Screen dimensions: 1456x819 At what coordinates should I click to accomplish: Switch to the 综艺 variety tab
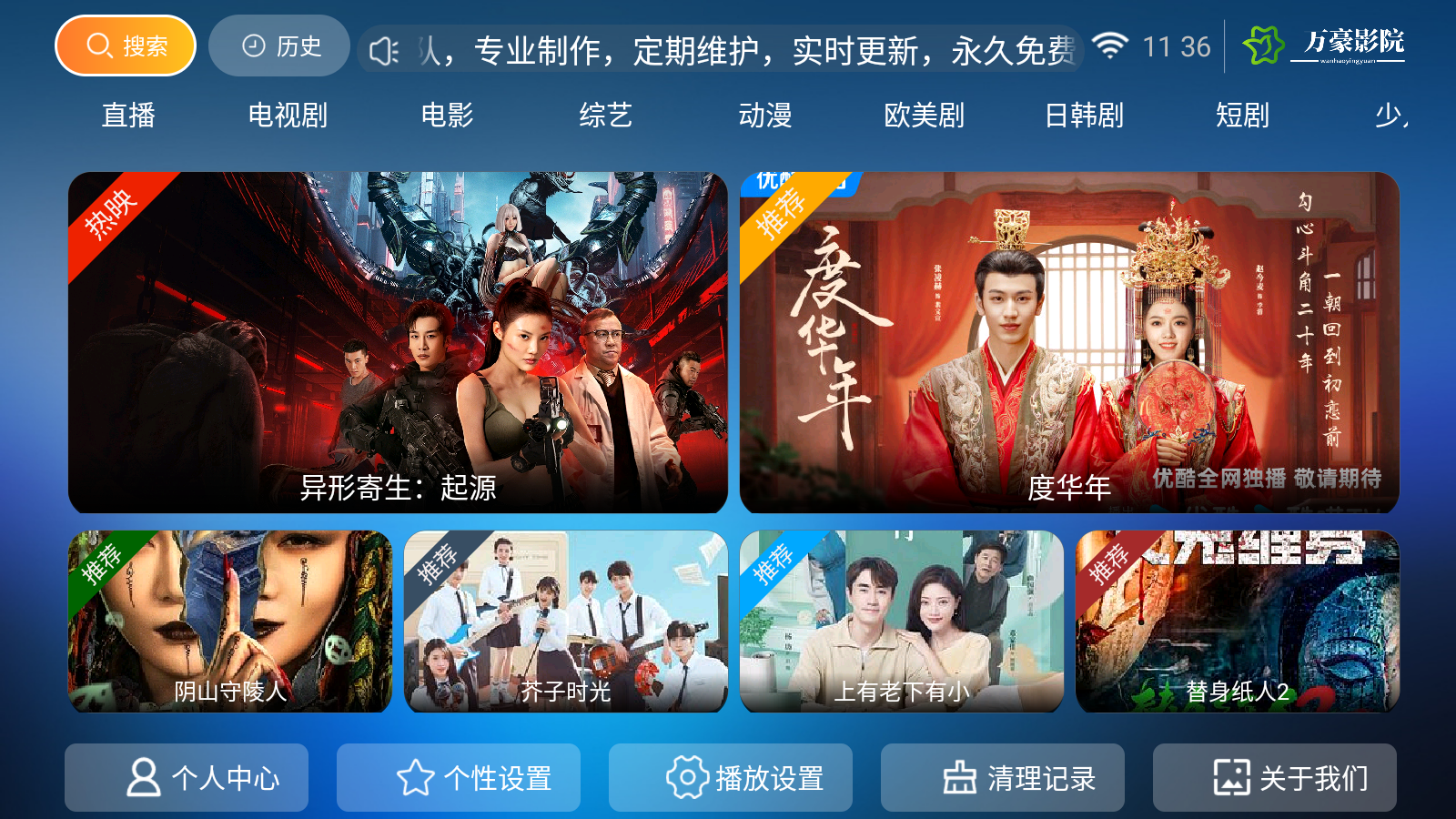pyautogui.click(x=605, y=116)
